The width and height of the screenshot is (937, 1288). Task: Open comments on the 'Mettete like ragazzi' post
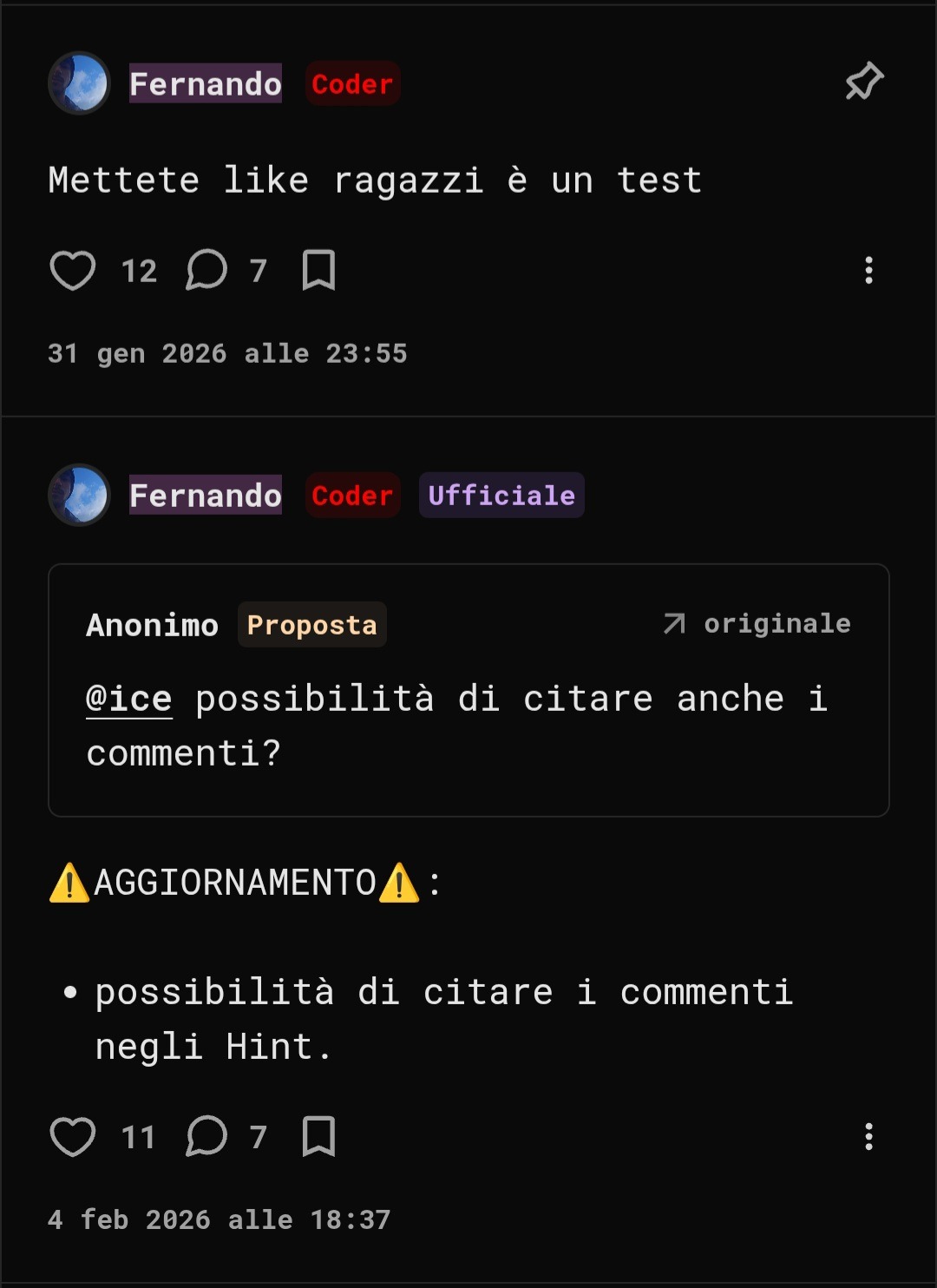[206, 271]
